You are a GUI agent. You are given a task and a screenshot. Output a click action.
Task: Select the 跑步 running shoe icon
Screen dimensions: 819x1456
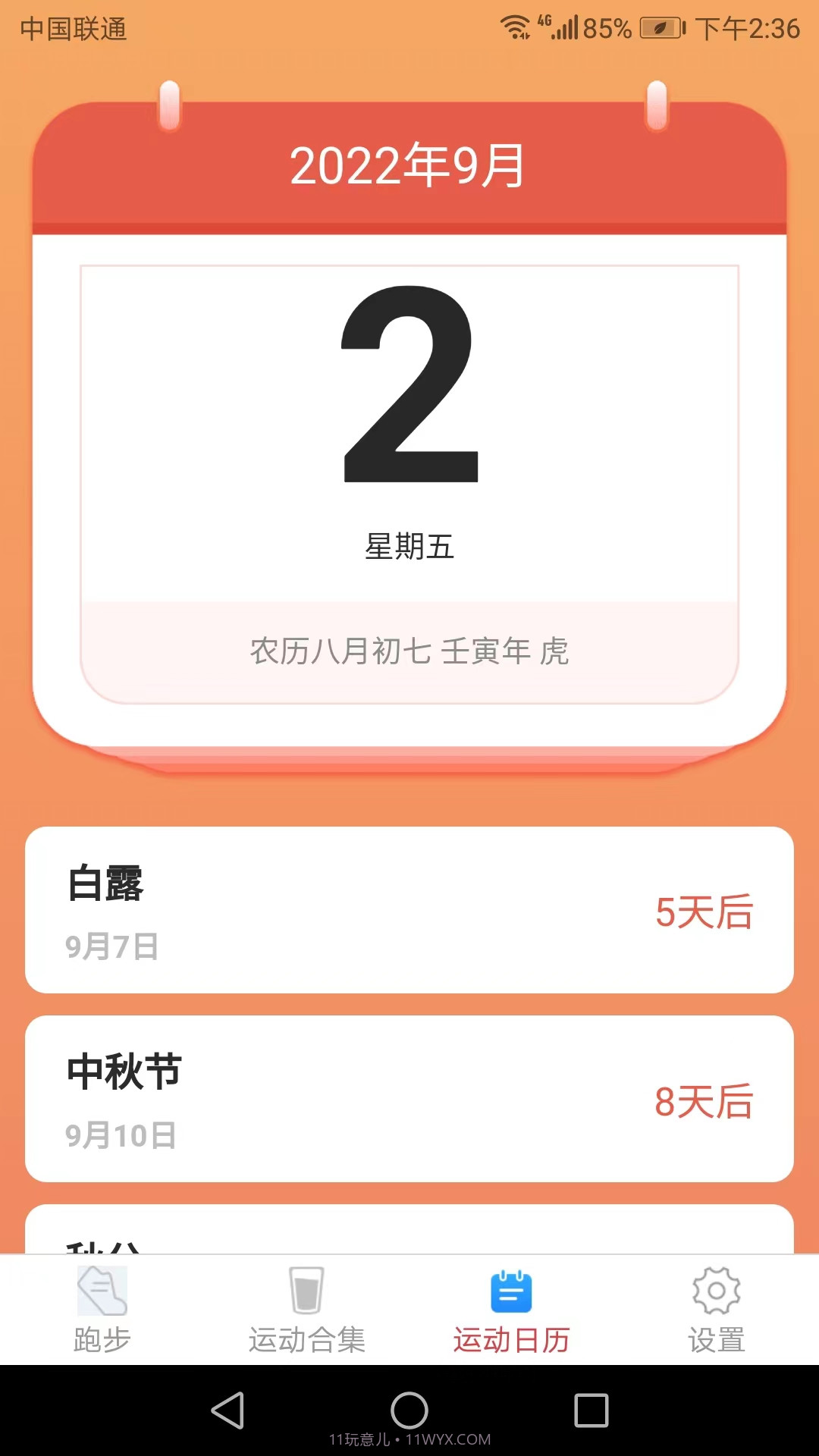[102, 1289]
